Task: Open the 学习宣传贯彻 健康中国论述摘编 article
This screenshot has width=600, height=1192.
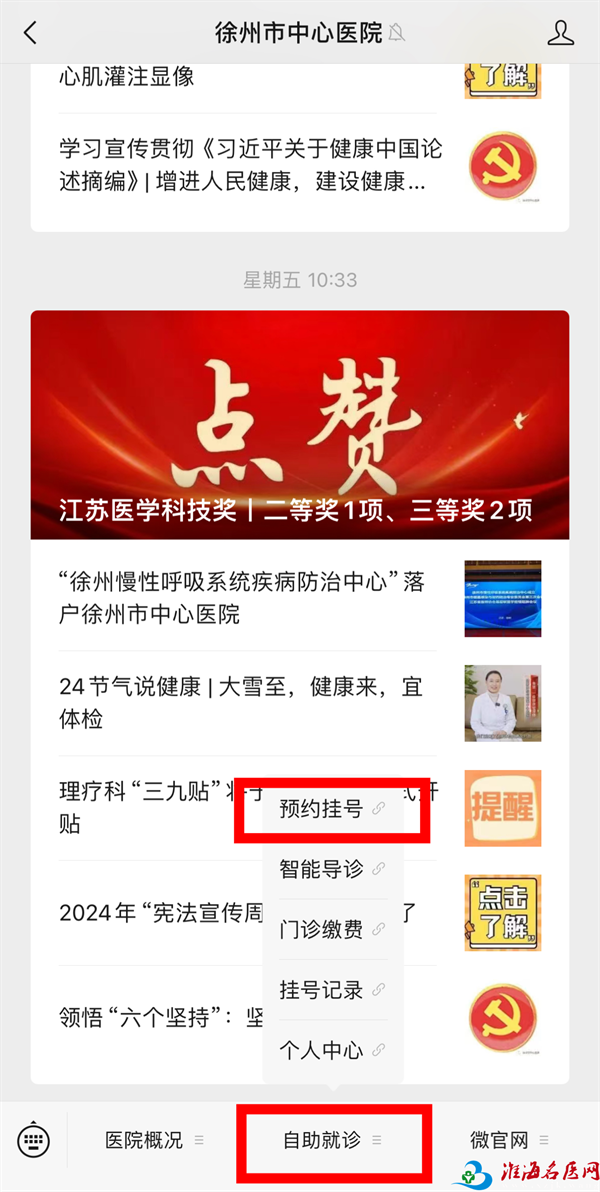Action: pos(250,166)
